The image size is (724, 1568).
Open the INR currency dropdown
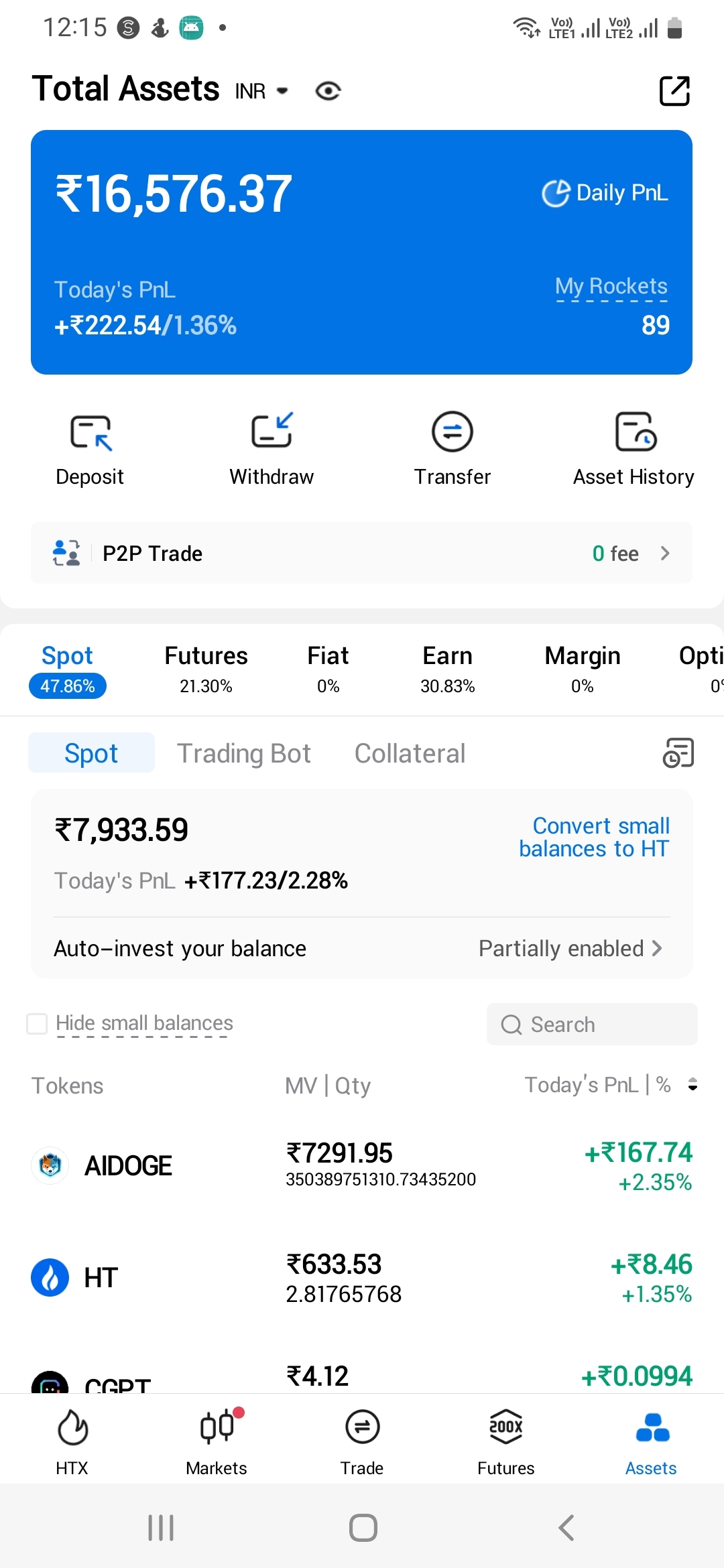click(261, 91)
